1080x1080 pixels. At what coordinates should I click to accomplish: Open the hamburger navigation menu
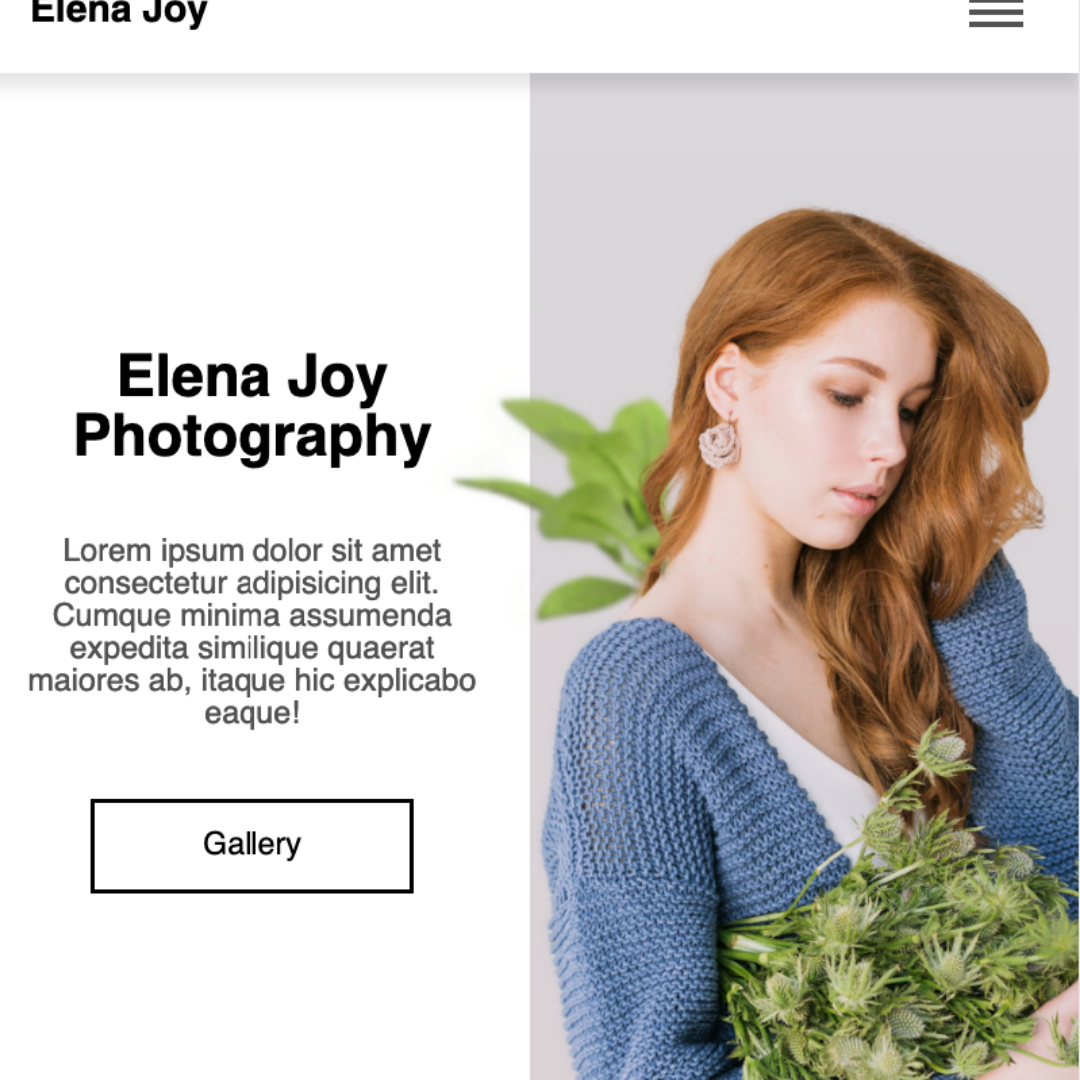point(996,14)
